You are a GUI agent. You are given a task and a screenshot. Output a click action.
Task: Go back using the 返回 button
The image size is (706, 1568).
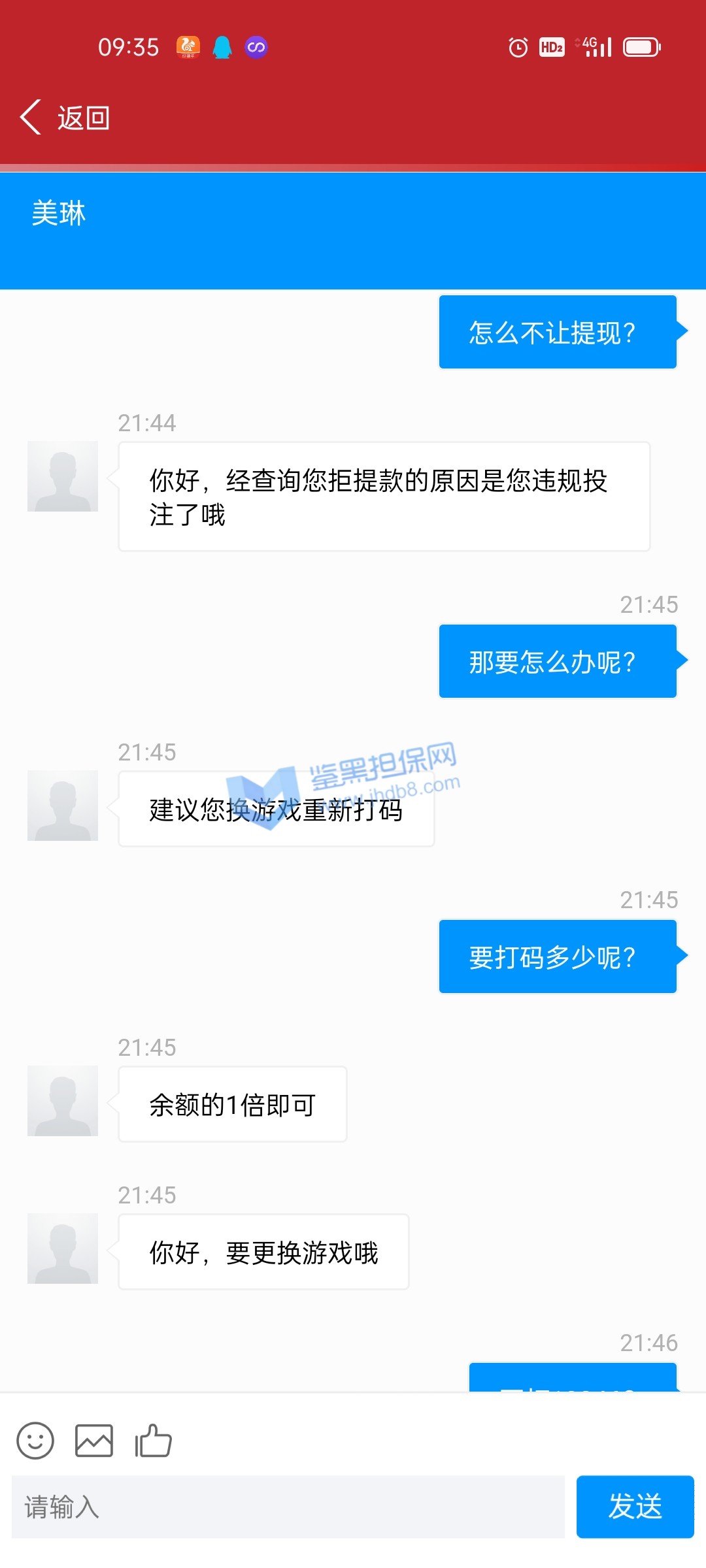(65, 118)
